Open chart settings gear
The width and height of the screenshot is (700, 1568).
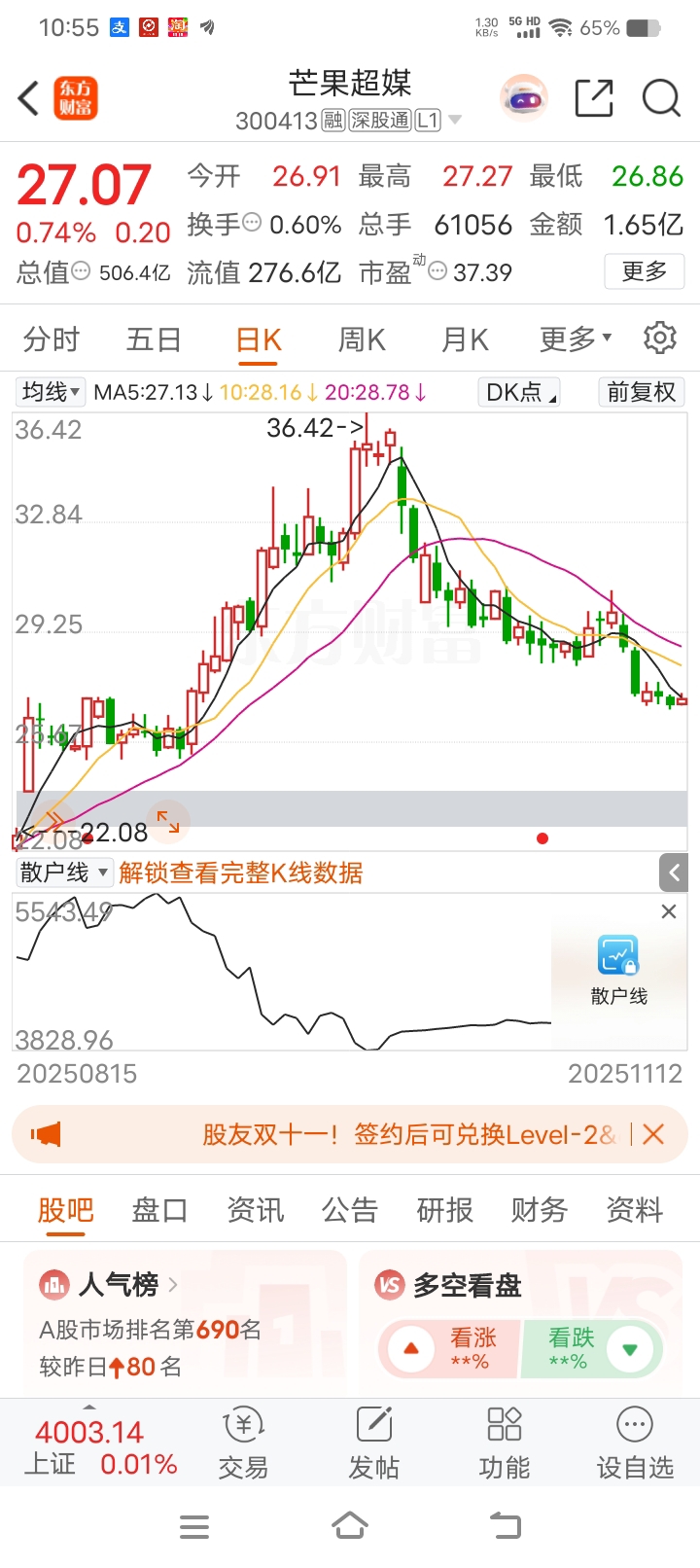(x=660, y=339)
